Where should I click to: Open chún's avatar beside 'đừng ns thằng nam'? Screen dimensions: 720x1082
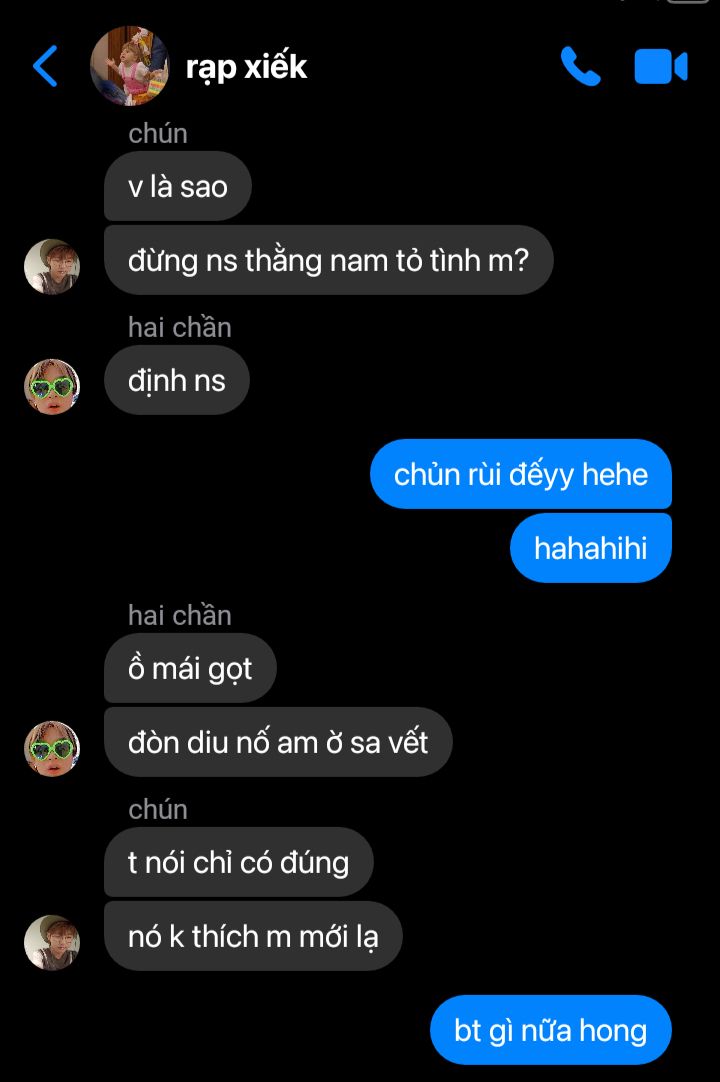(x=52, y=267)
